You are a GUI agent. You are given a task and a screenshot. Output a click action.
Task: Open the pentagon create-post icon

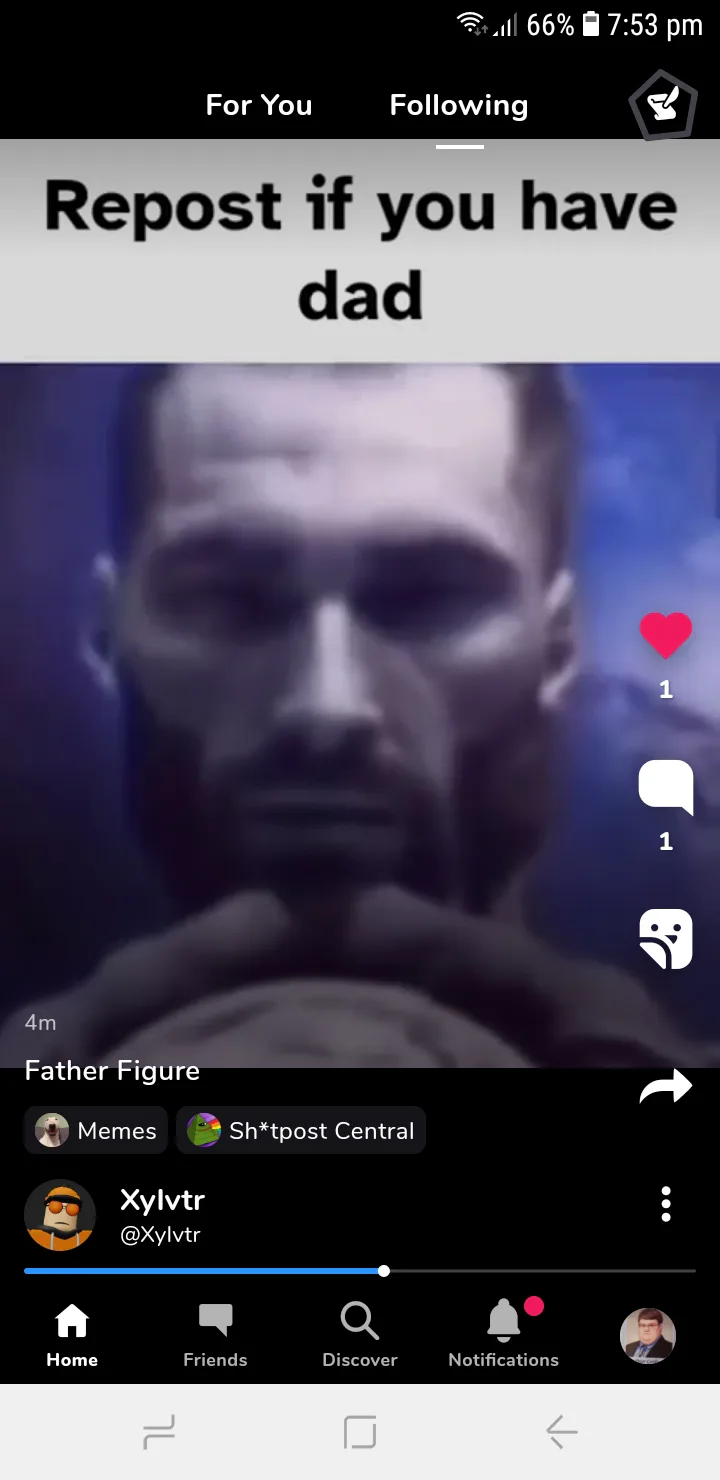[x=663, y=105]
